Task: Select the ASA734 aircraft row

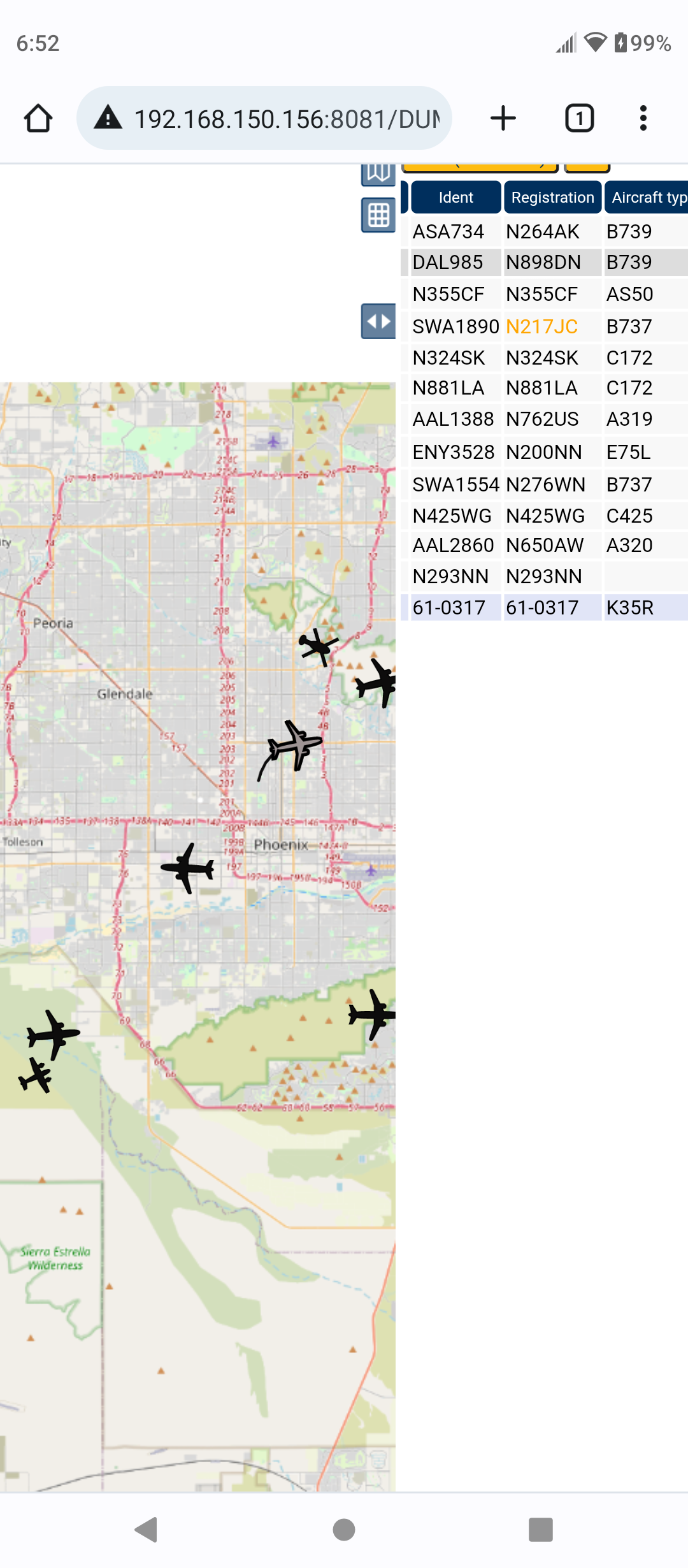Action: 544,231
